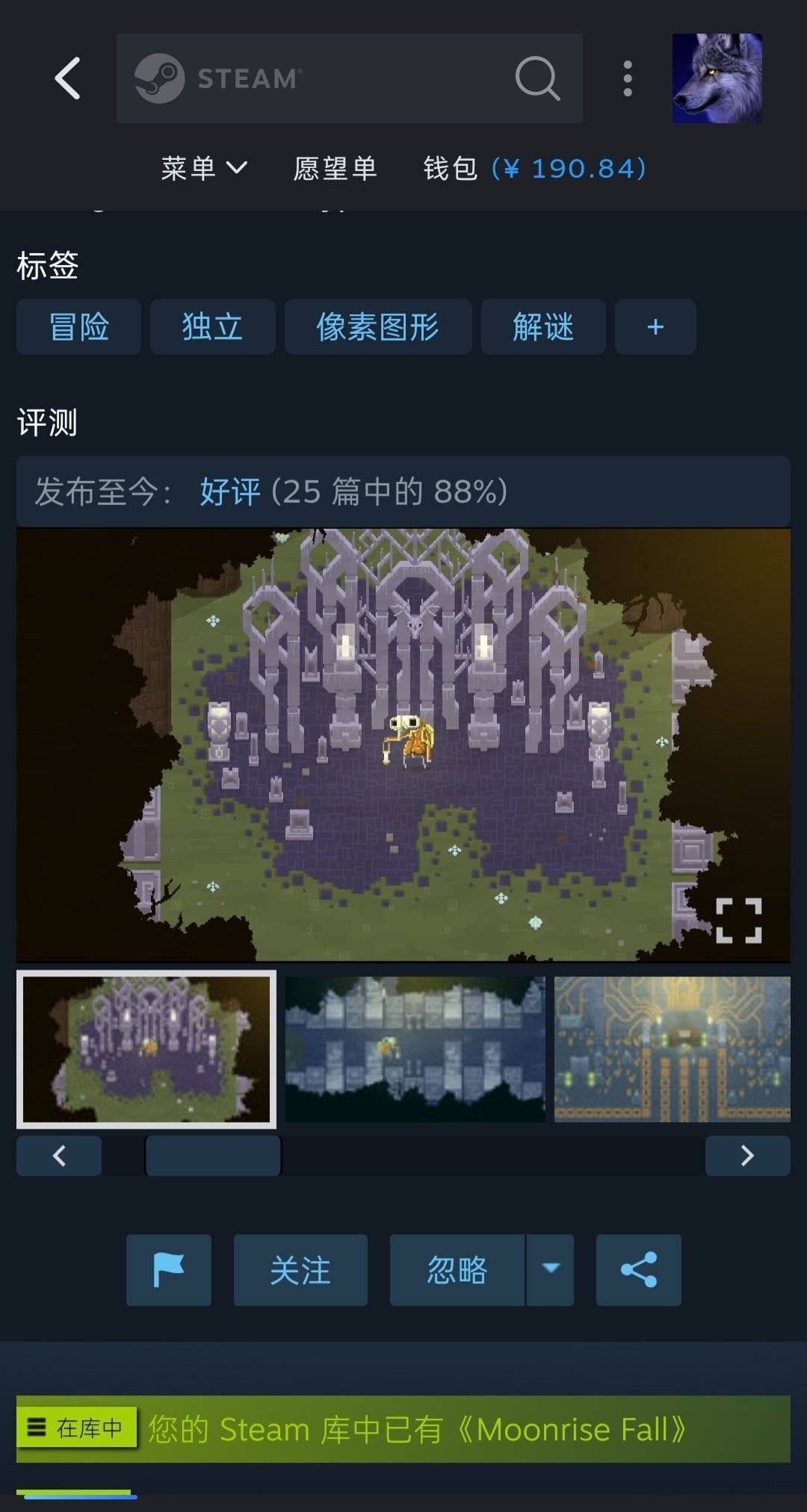Viewport: 807px width, 1512px height.
Task: Open the wolf profile avatar
Action: pyautogui.click(x=717, y=78)
